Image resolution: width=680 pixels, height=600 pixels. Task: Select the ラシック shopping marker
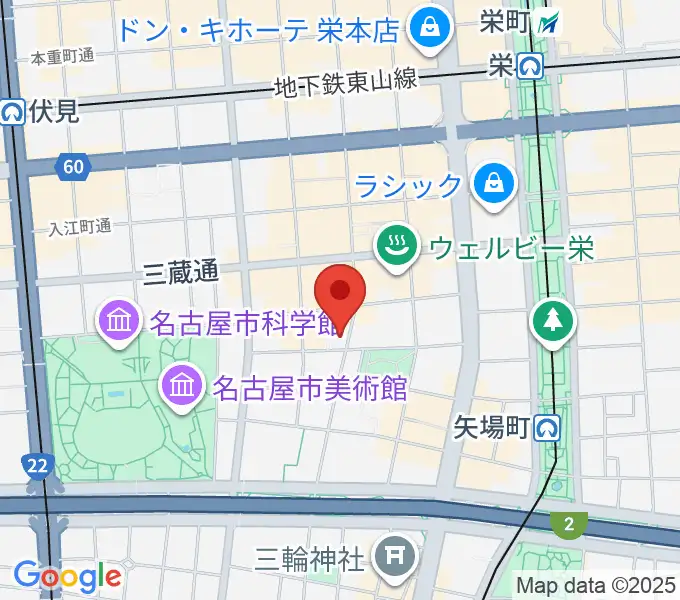point(494,185)
